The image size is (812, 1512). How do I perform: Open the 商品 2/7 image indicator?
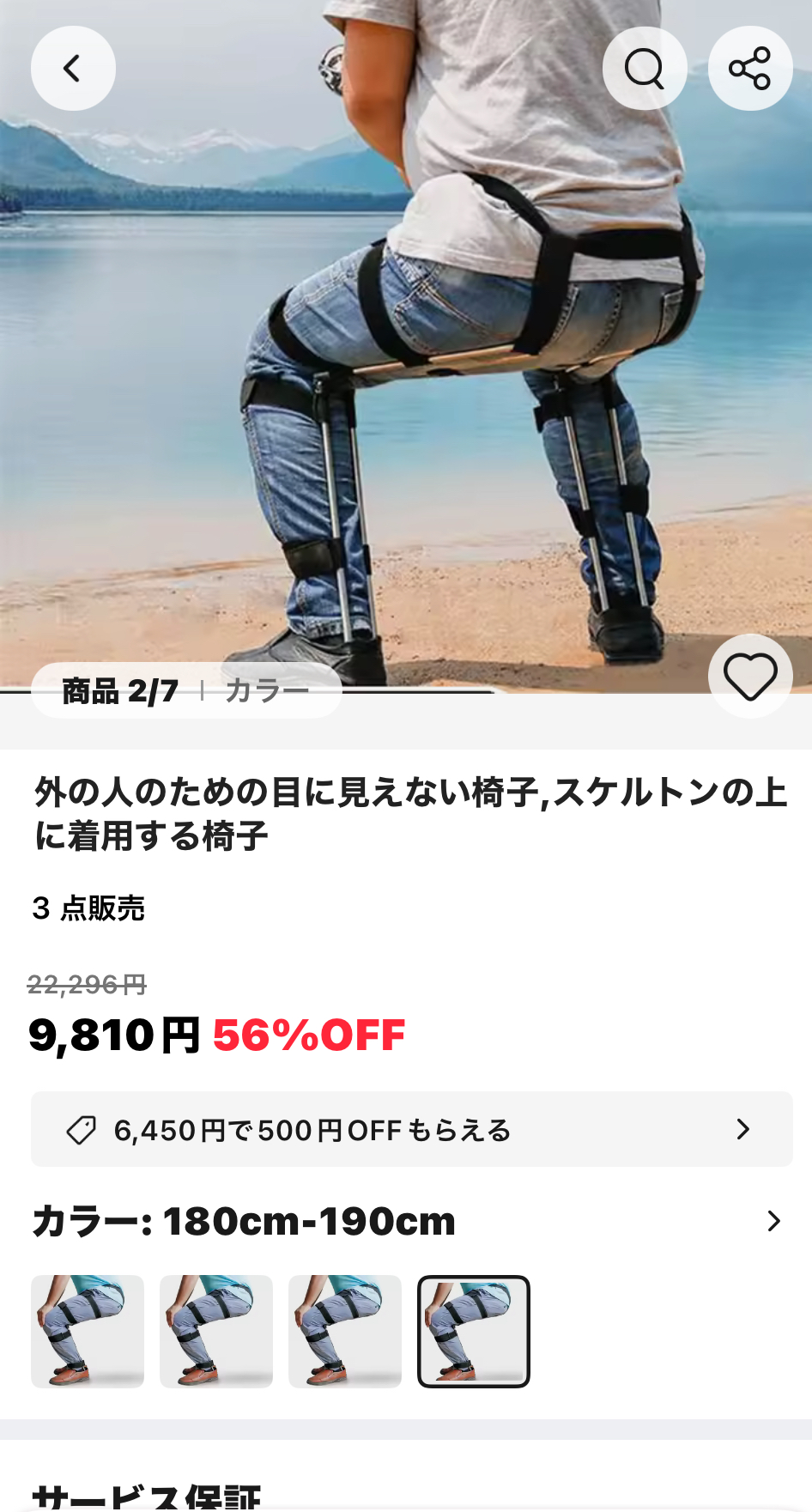click(x=121, y=691)
